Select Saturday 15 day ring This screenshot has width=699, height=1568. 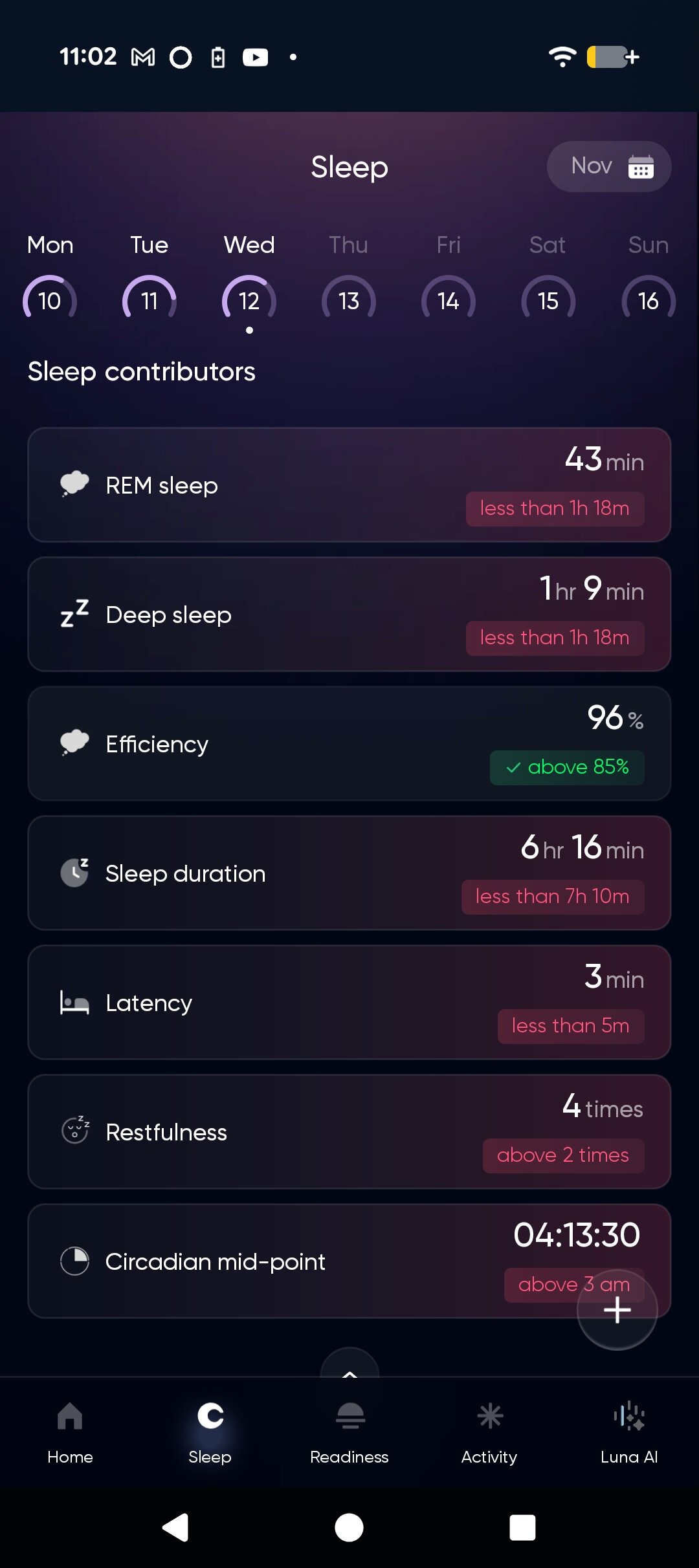coord(547,299)
